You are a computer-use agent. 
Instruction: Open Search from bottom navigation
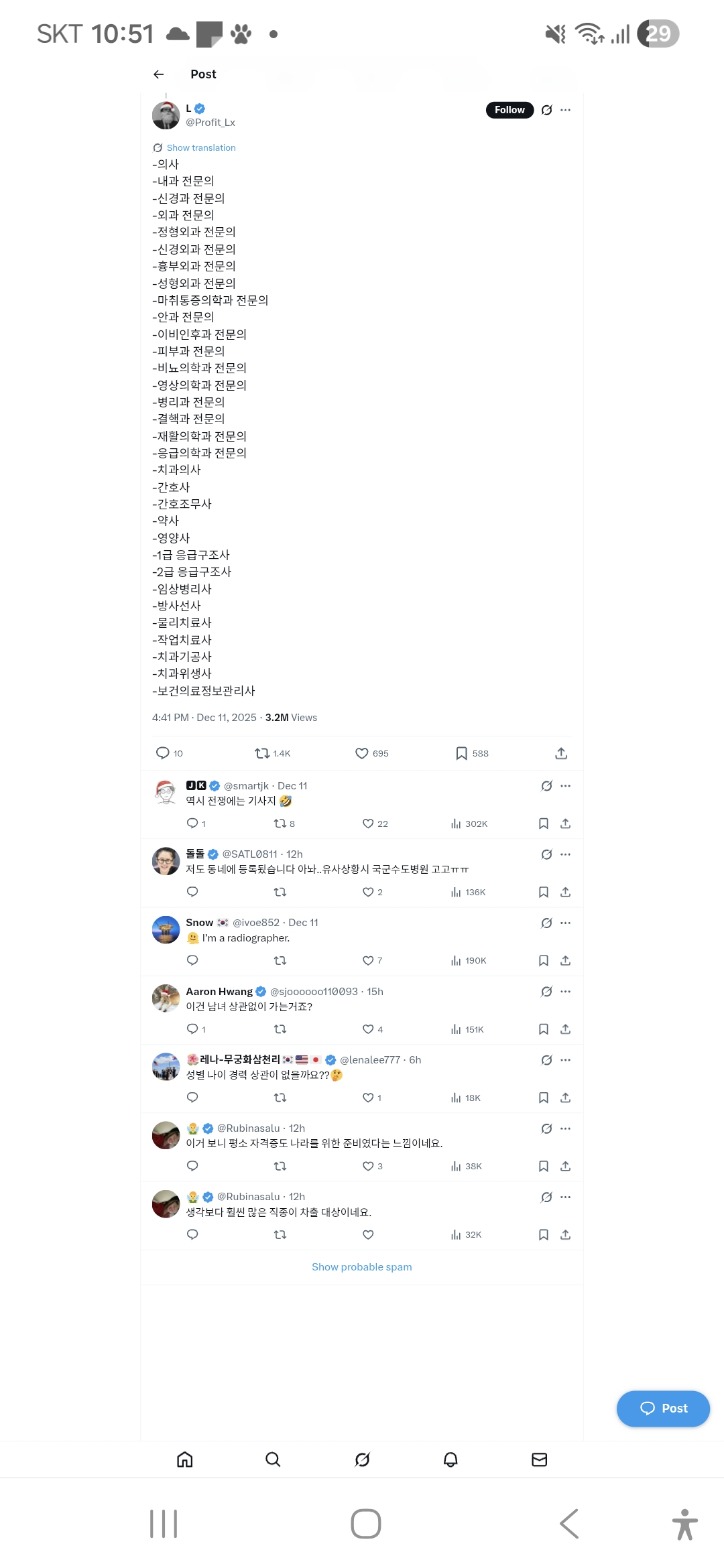(x=273, y=1460)
